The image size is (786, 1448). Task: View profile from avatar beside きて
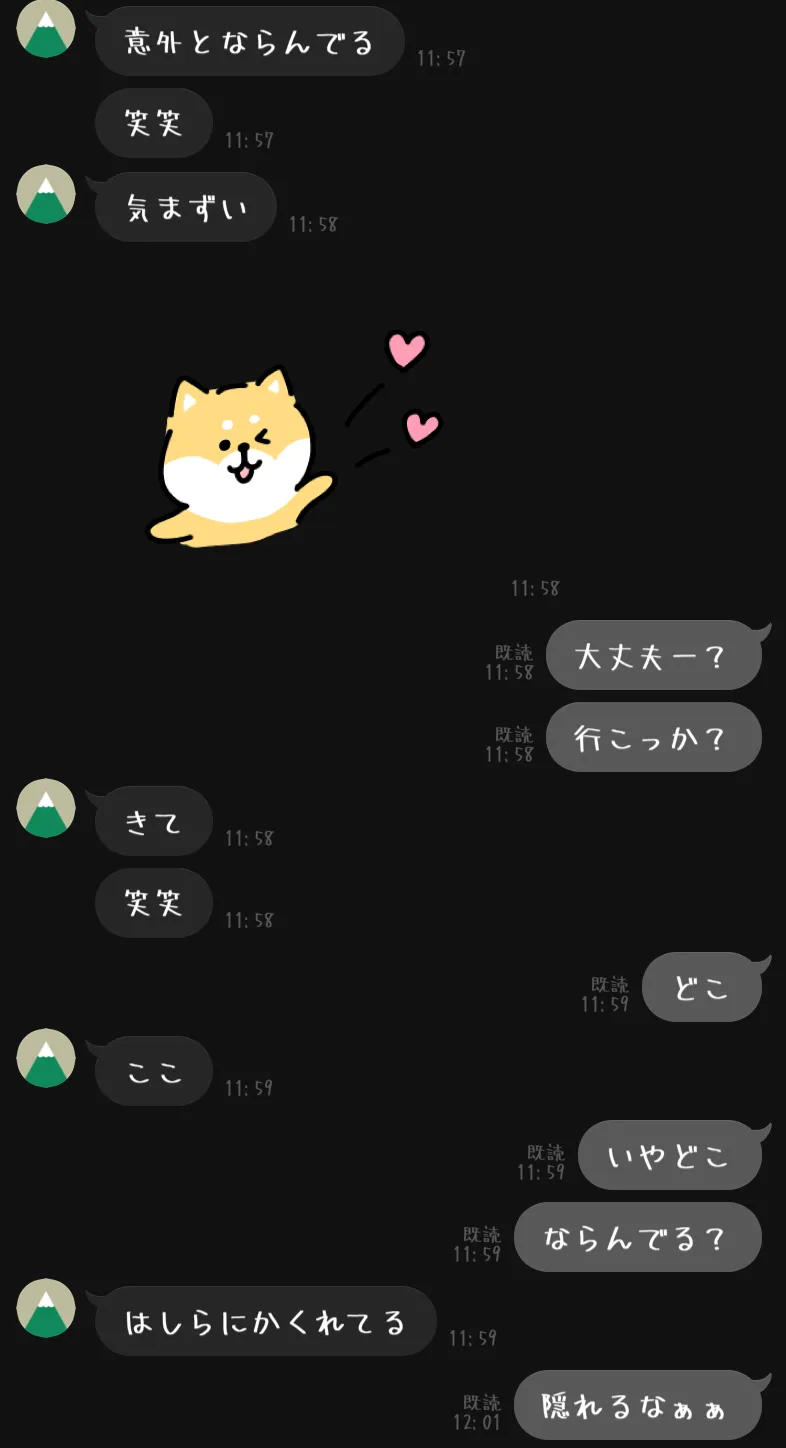click(x=46, y=808)
